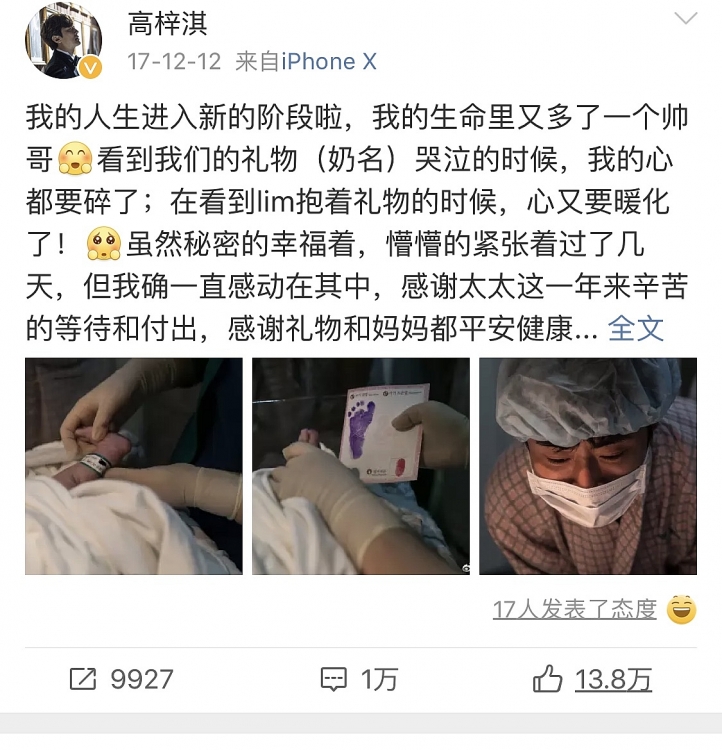Open the comments with 1万 replies
The width and height of the screenshot is (722, 750).
[358, 680]
